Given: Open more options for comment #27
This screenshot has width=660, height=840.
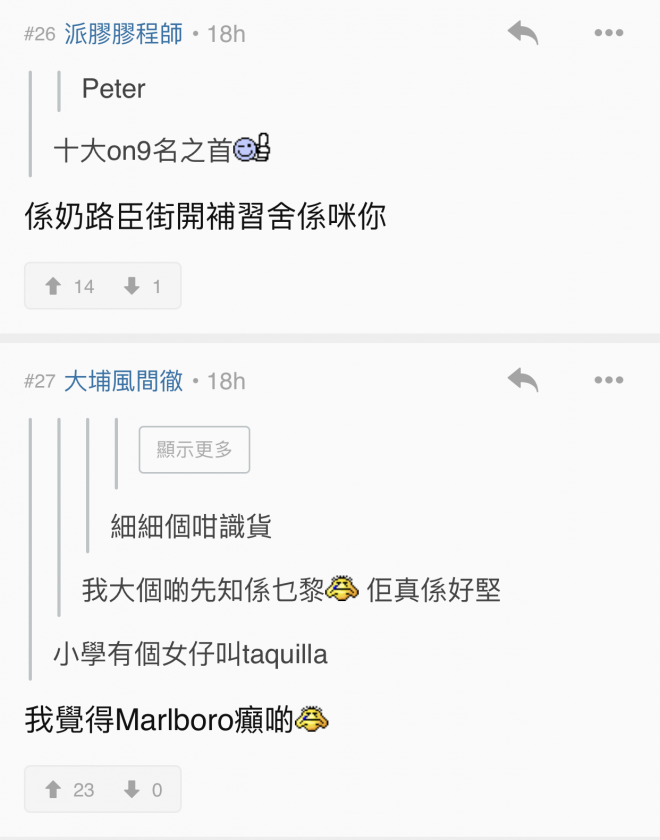Looking at the screenshot, I should coord(608,380).
